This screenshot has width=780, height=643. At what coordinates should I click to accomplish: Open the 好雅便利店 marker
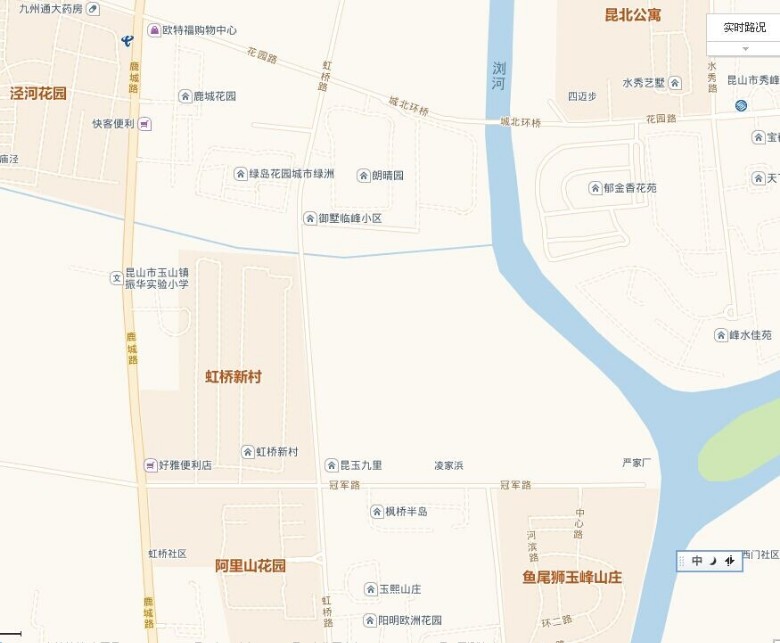coord(150,465)
